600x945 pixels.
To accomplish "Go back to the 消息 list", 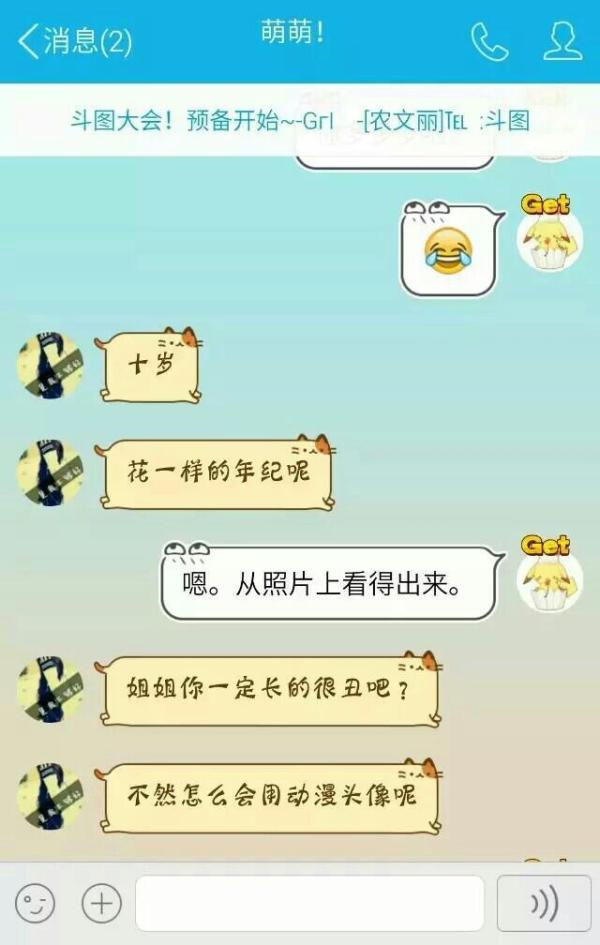I will point(75,42).
